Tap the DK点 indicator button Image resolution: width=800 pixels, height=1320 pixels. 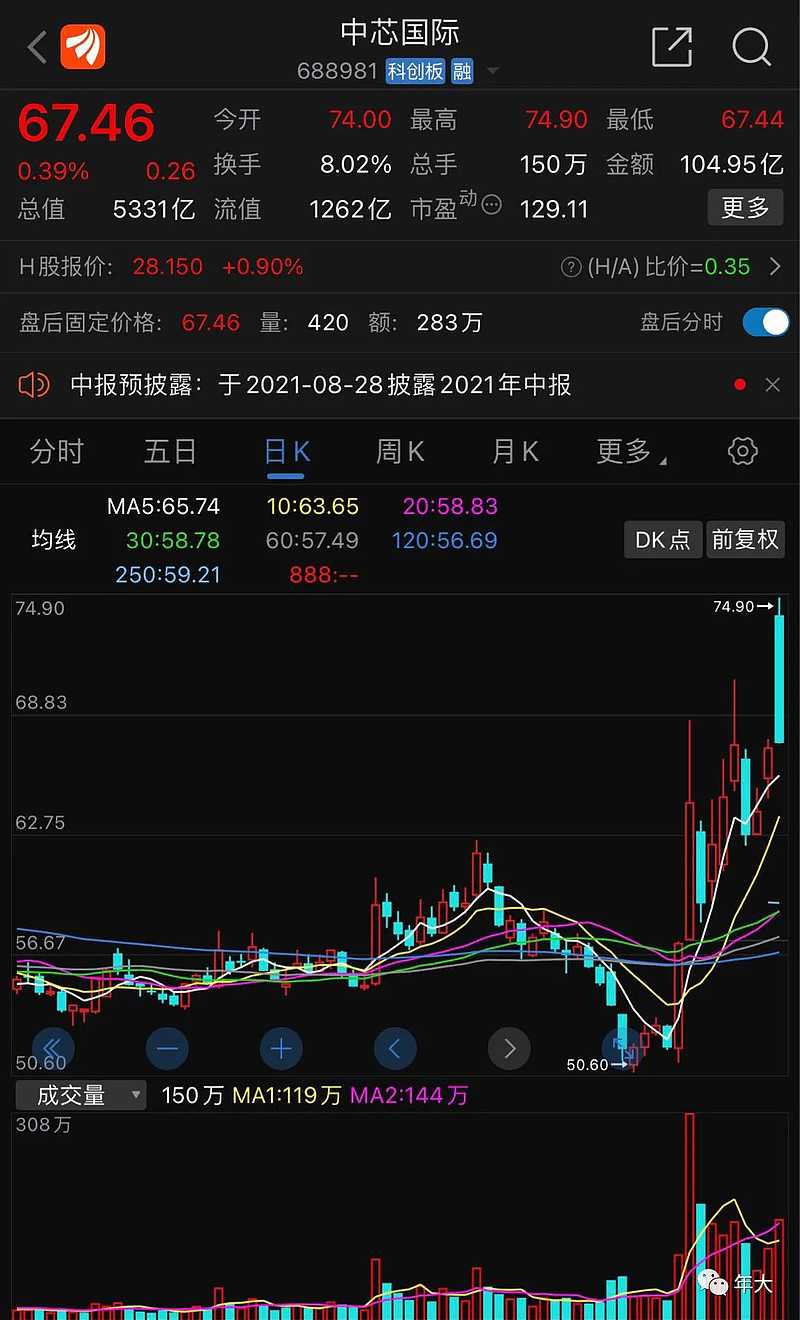click(663, 540)
